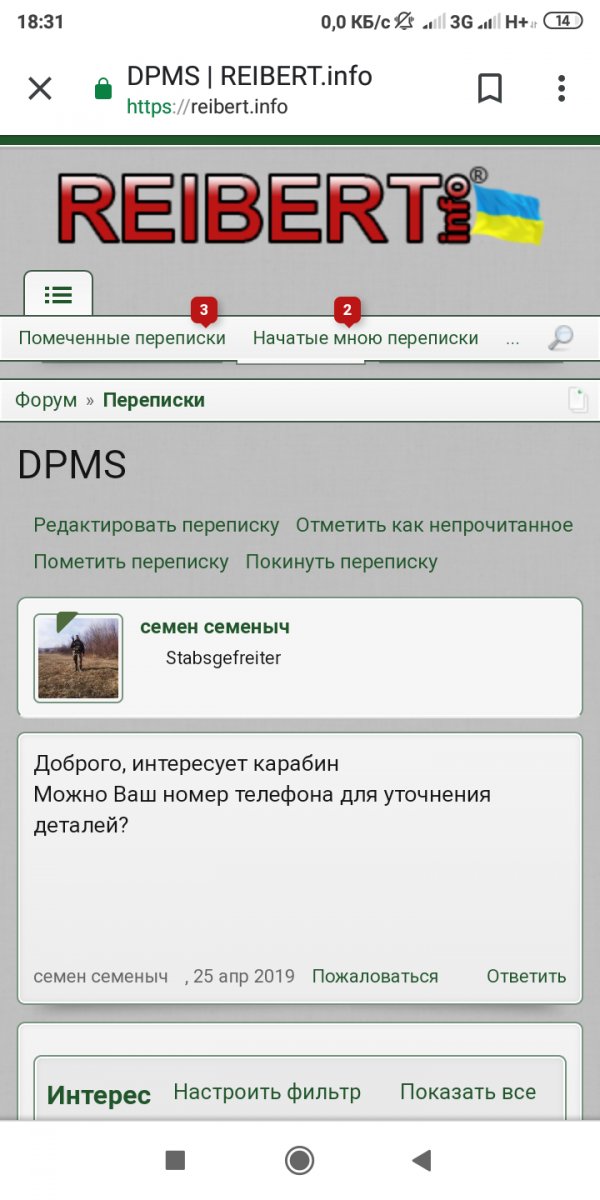Select Отметить как непрочитанное
This screenshot has height=1200, width=600.
point(434,525)
